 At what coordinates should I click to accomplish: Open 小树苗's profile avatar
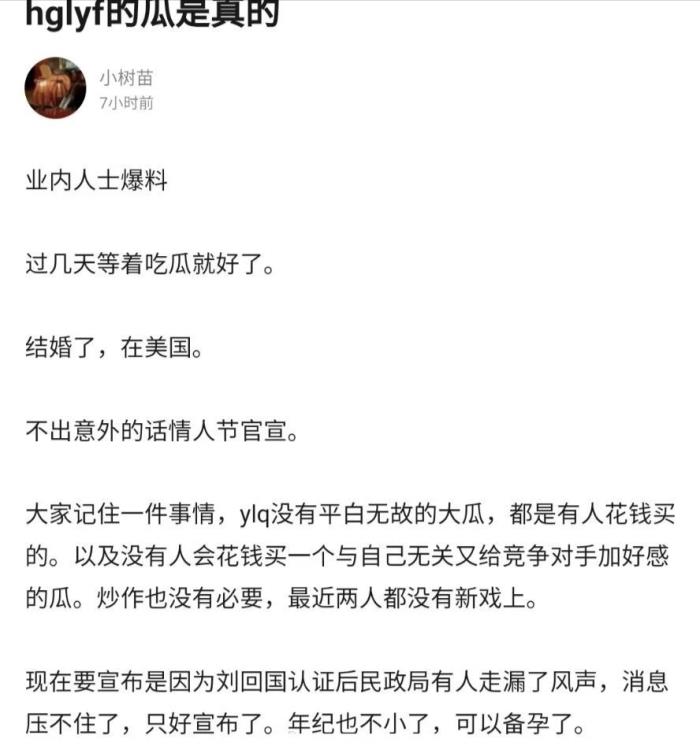click(54, 88)
